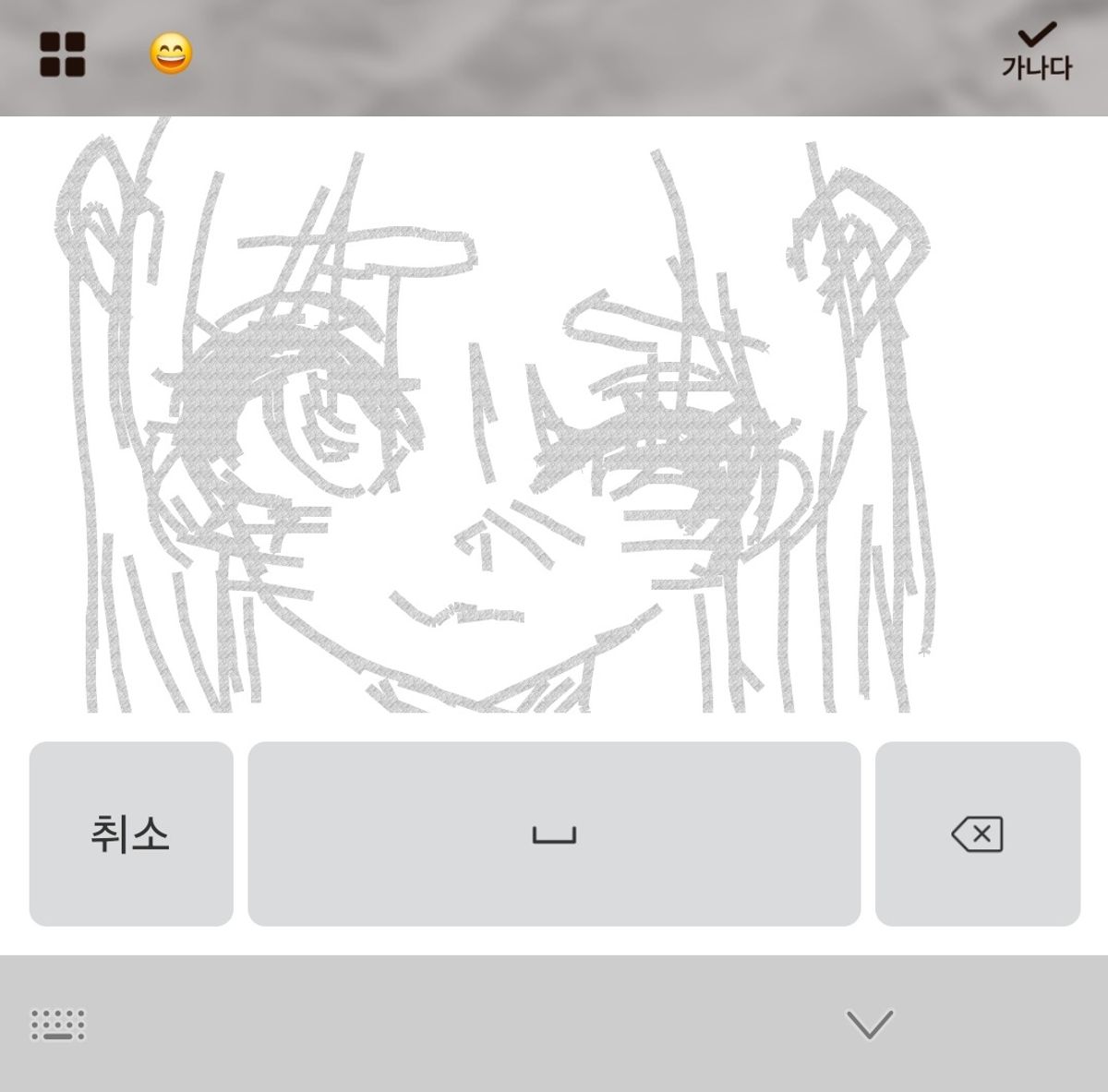Tap the 가나다 text conversion checkmark
The image size is (1108, 1092).
click(1037, 54)
